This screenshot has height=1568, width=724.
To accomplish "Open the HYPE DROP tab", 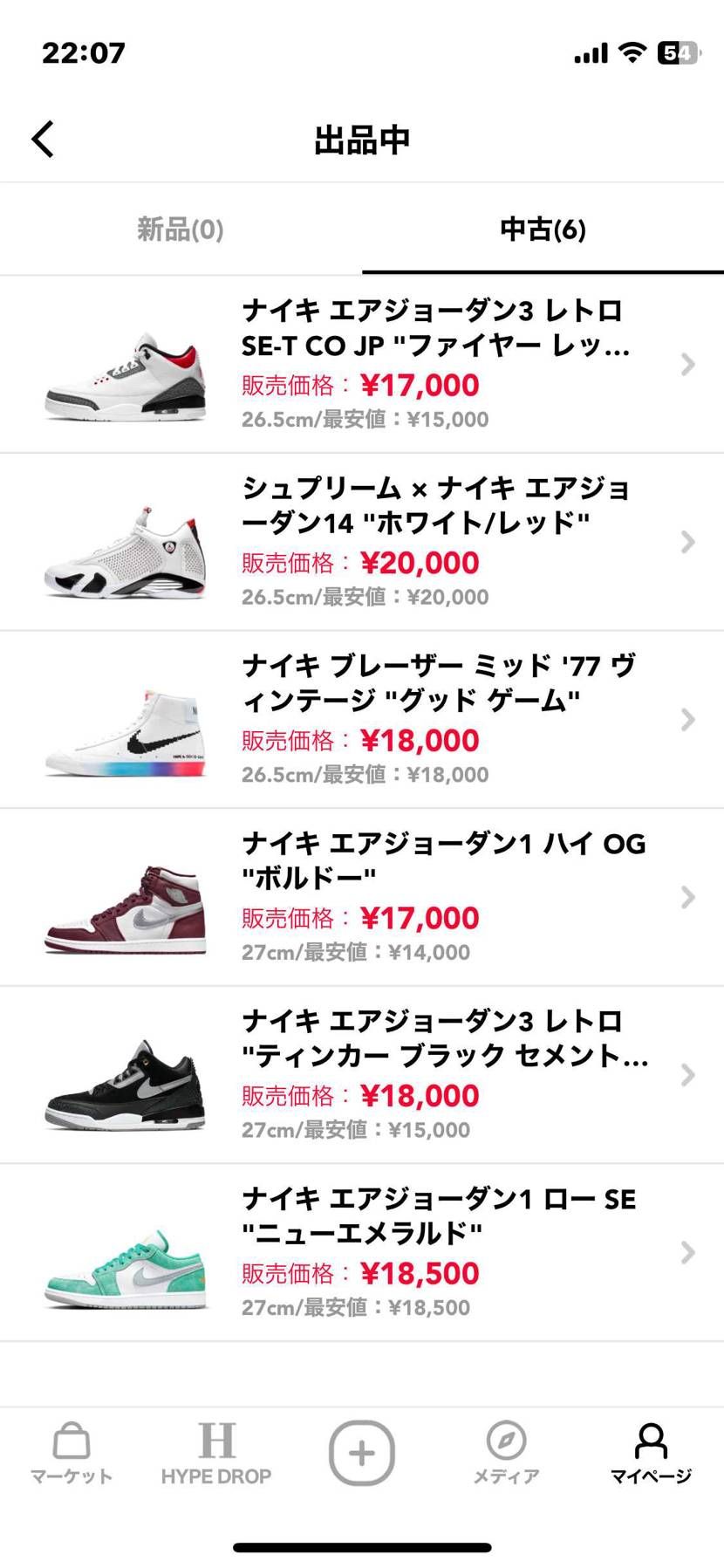I will pos(216,1453).
